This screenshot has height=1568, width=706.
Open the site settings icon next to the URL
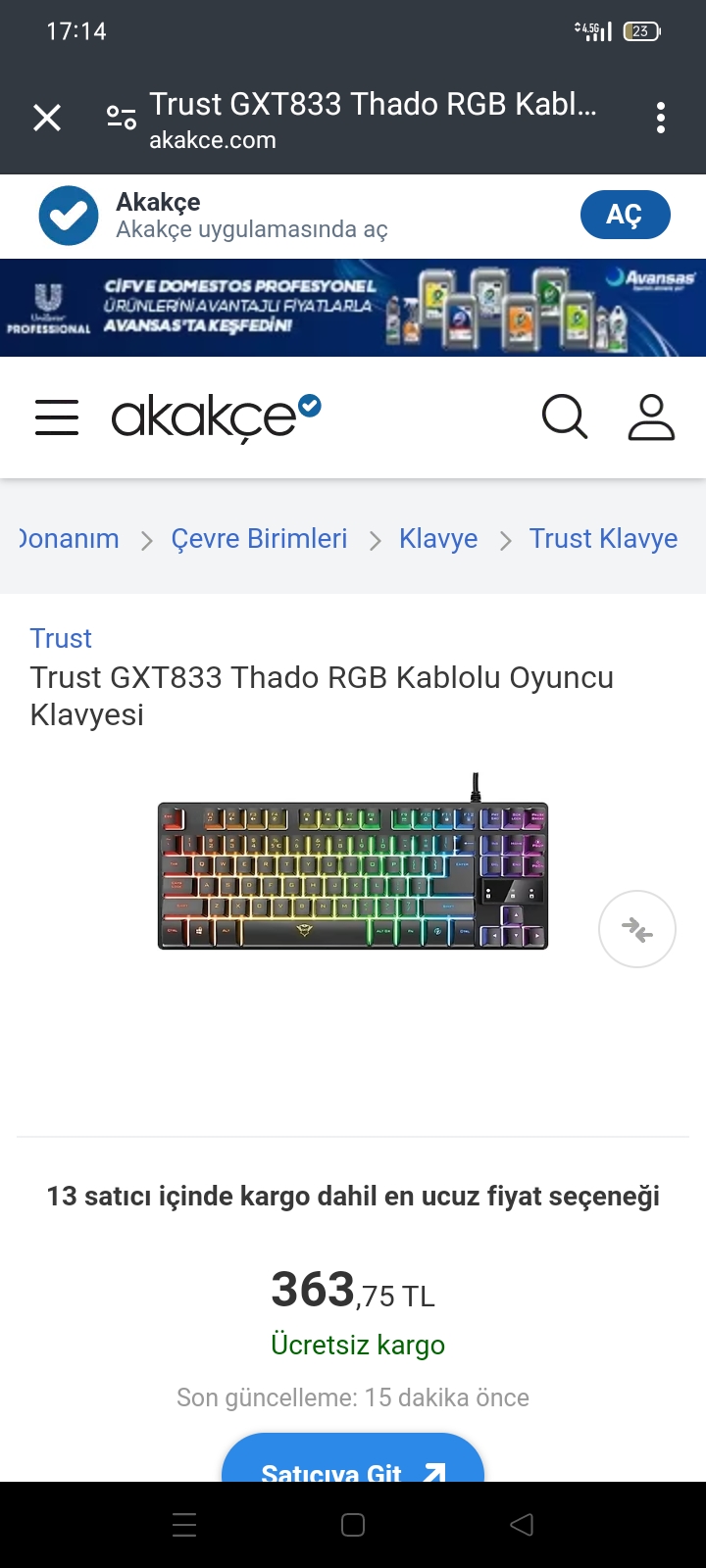[x=122, y=119]
